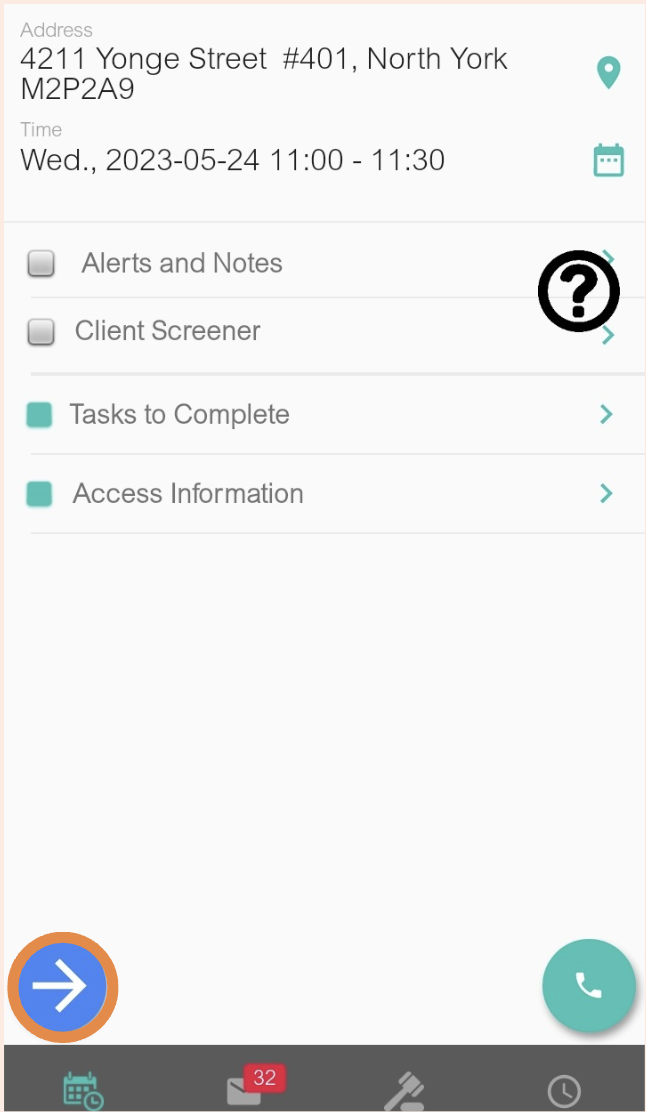Open the calendar icon beside the time
Screen dimensions: 646x1112
pyautogui.click(x=608, y=160)
